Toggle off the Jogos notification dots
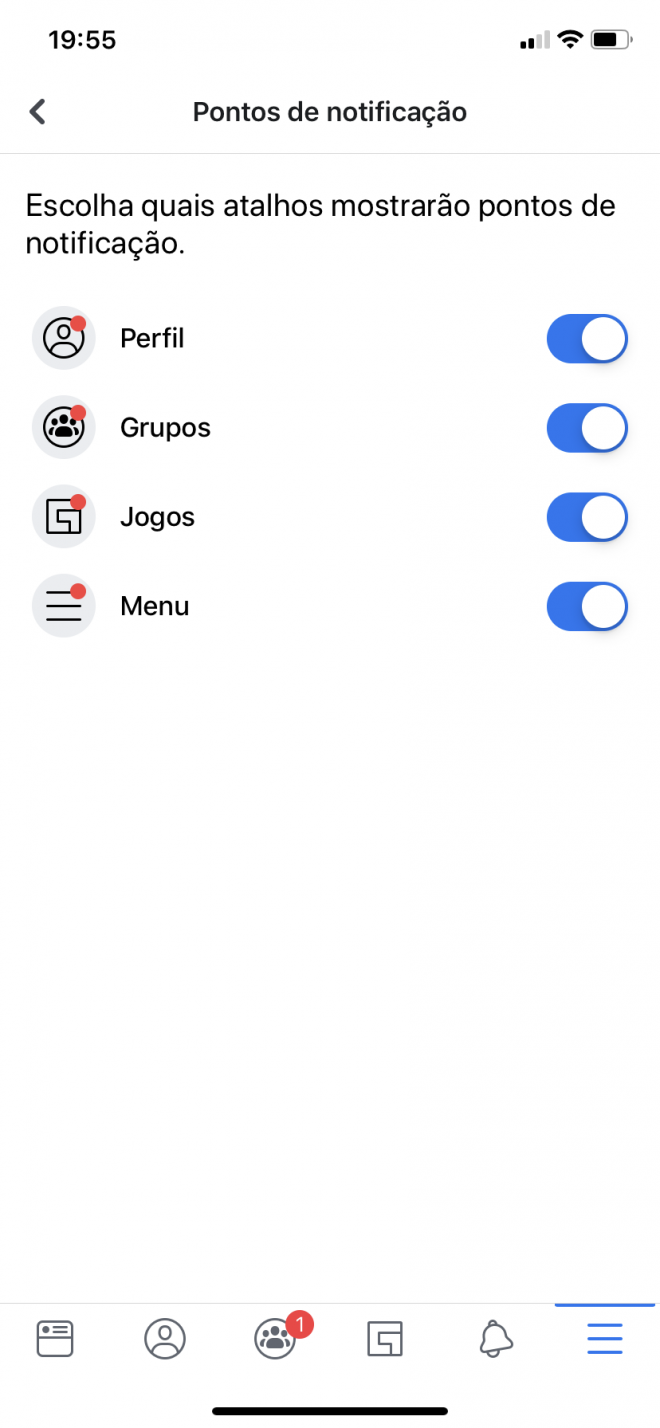 point(587,517)
